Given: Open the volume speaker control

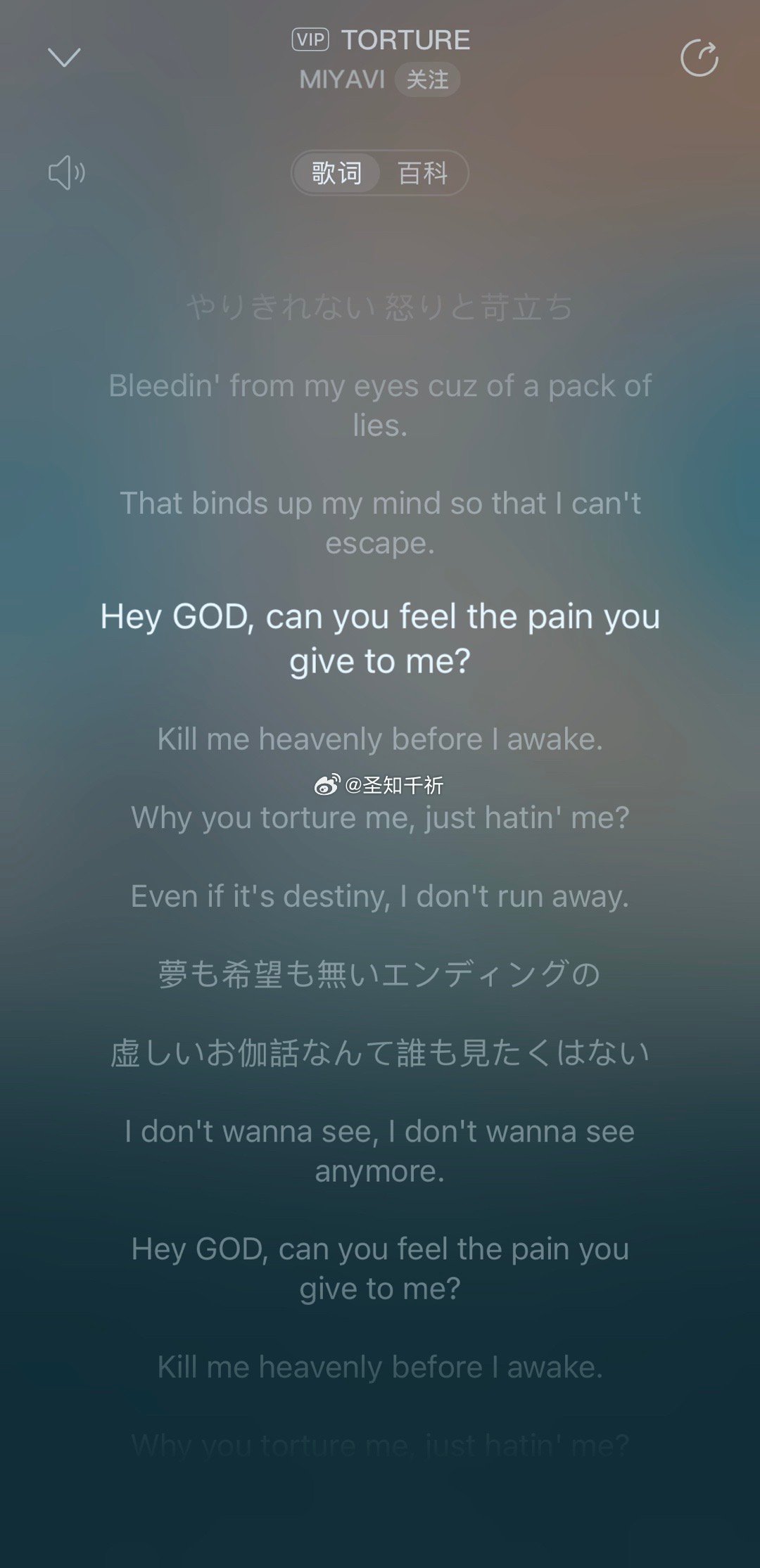Looking at the screenshot, I should [x=66, y=172].
